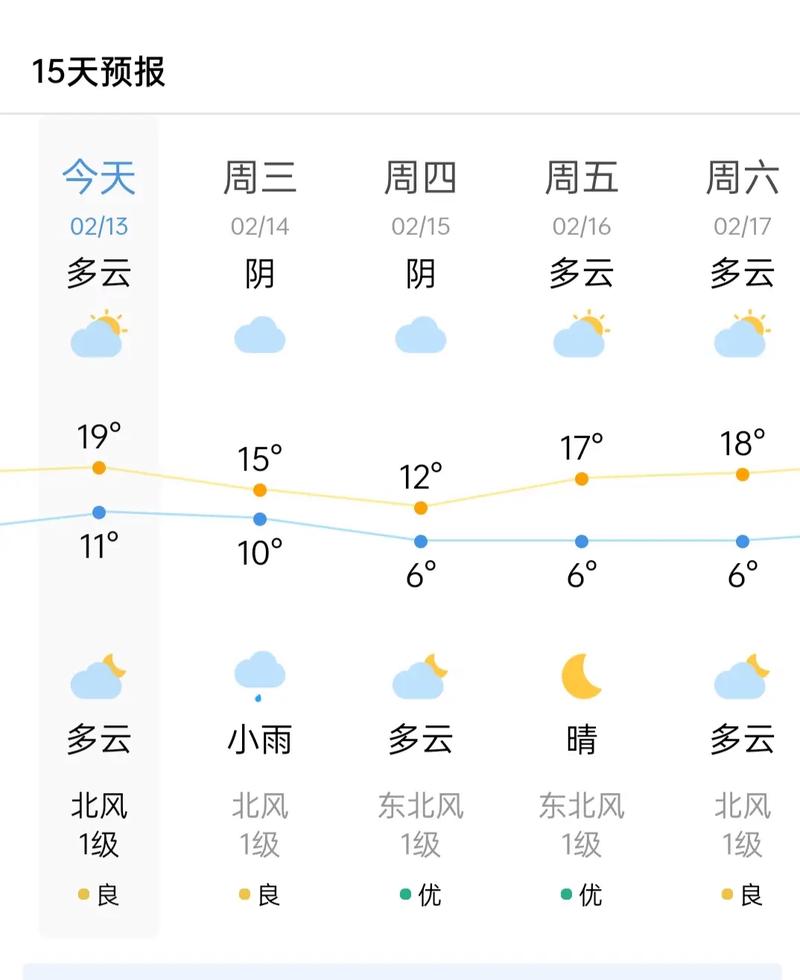Select the cloud icon under 周三

coord(260,337)
